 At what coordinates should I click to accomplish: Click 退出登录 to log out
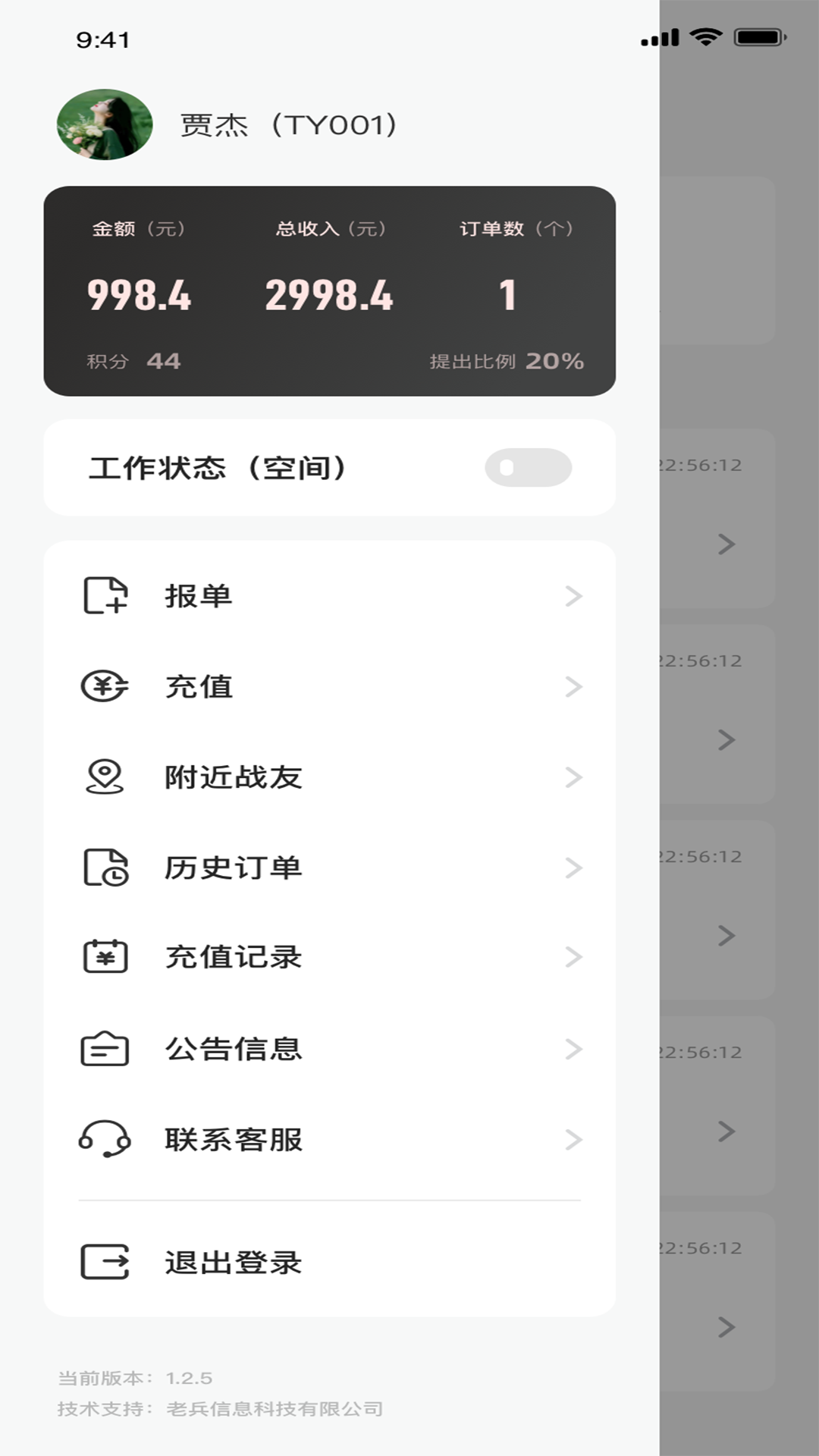[x=234, y=1262]
